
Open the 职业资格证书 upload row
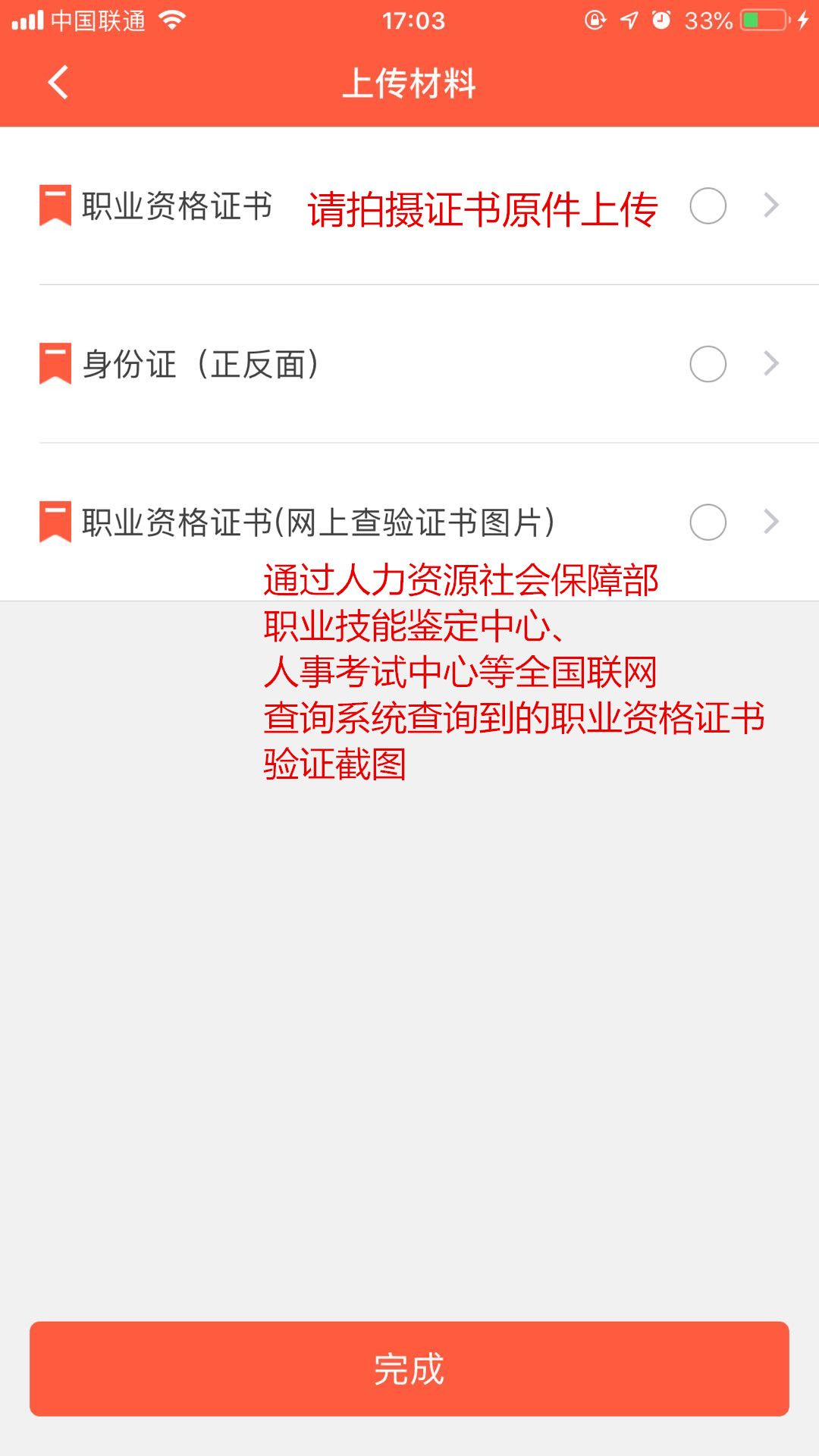[409, 206]
